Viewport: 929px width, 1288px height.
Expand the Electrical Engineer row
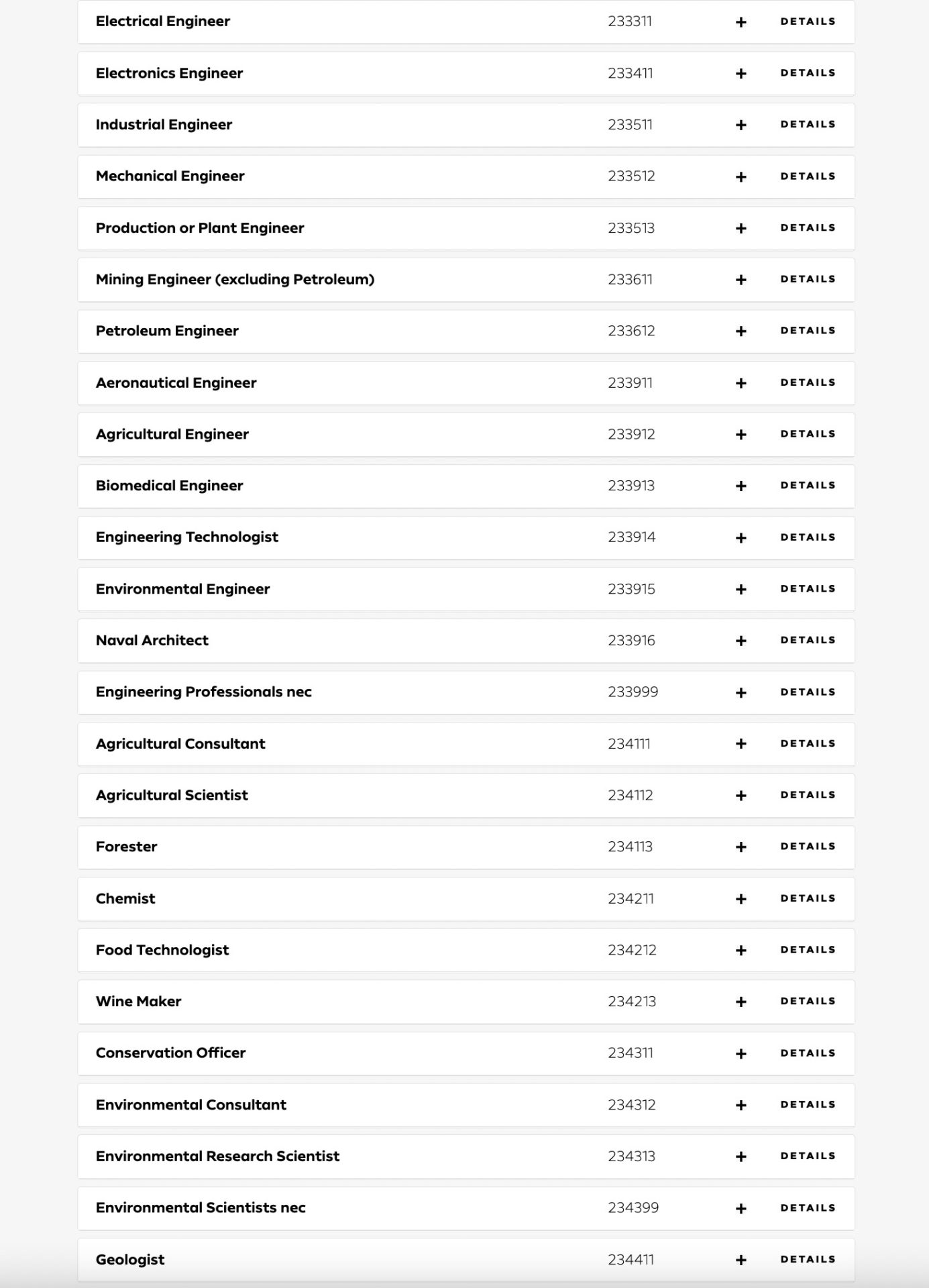click(740, 21)
